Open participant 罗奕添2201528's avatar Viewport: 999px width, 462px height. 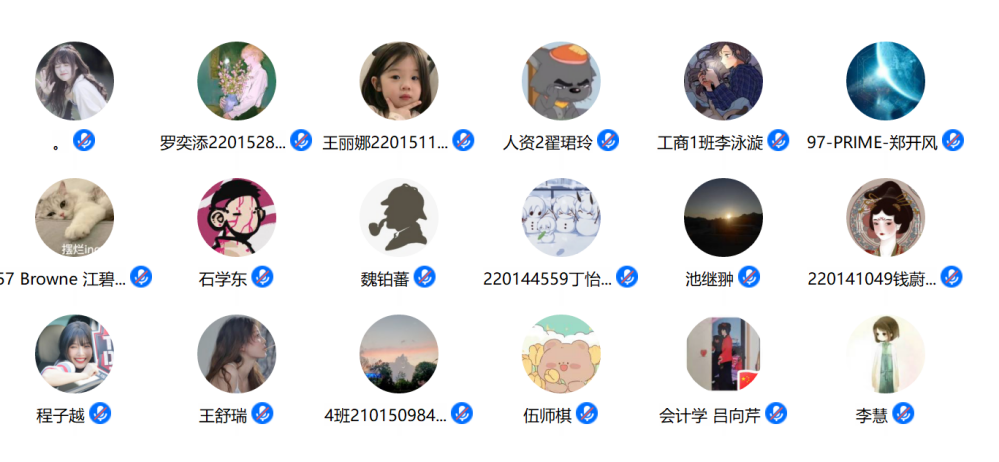click(236, 81)
